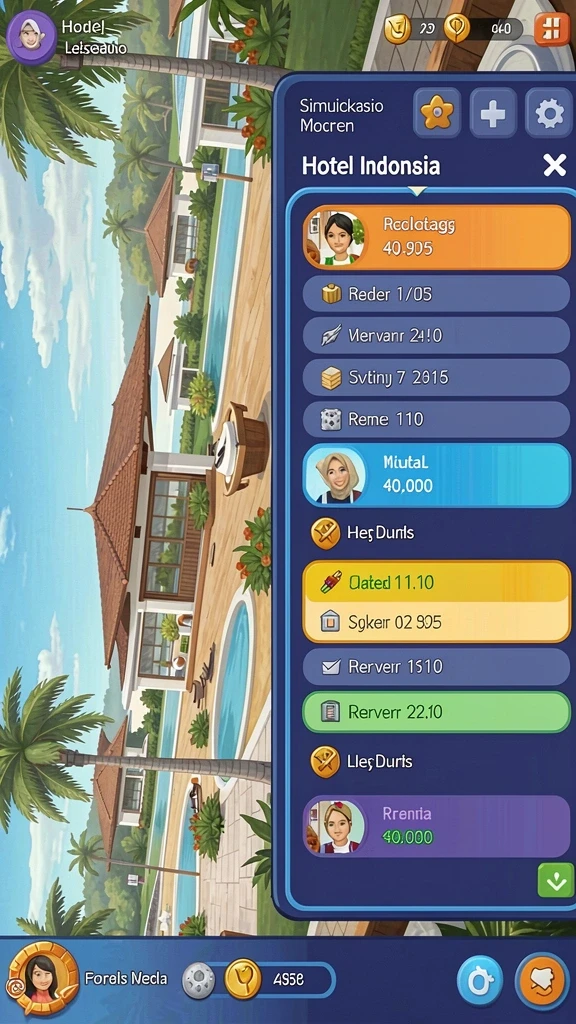Select the Miutal 40,000 card
The width and height of the screenshot is (576, 1024).
point(436,475)
